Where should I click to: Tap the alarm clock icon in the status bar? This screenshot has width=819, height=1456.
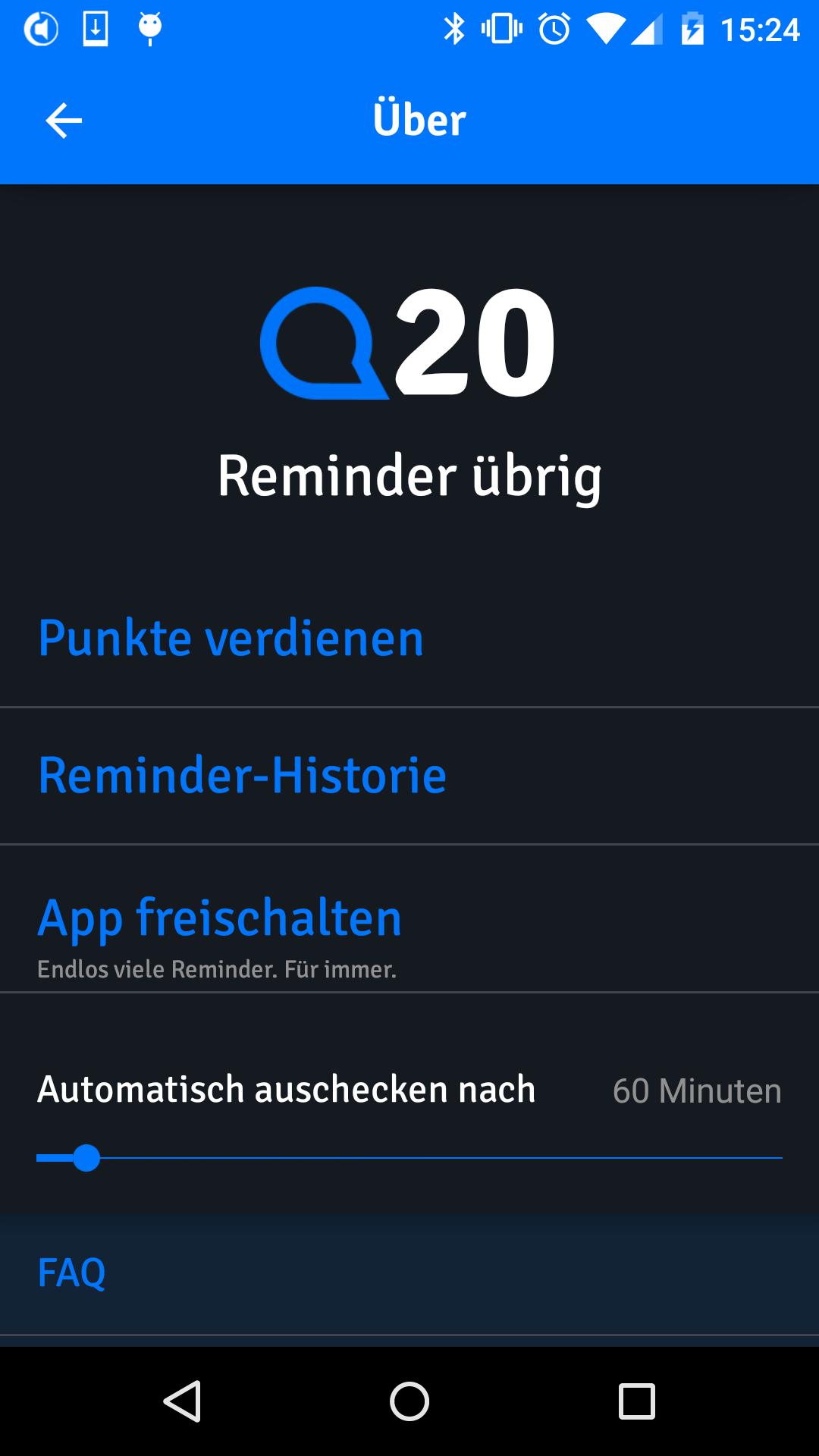coord(554,27)
